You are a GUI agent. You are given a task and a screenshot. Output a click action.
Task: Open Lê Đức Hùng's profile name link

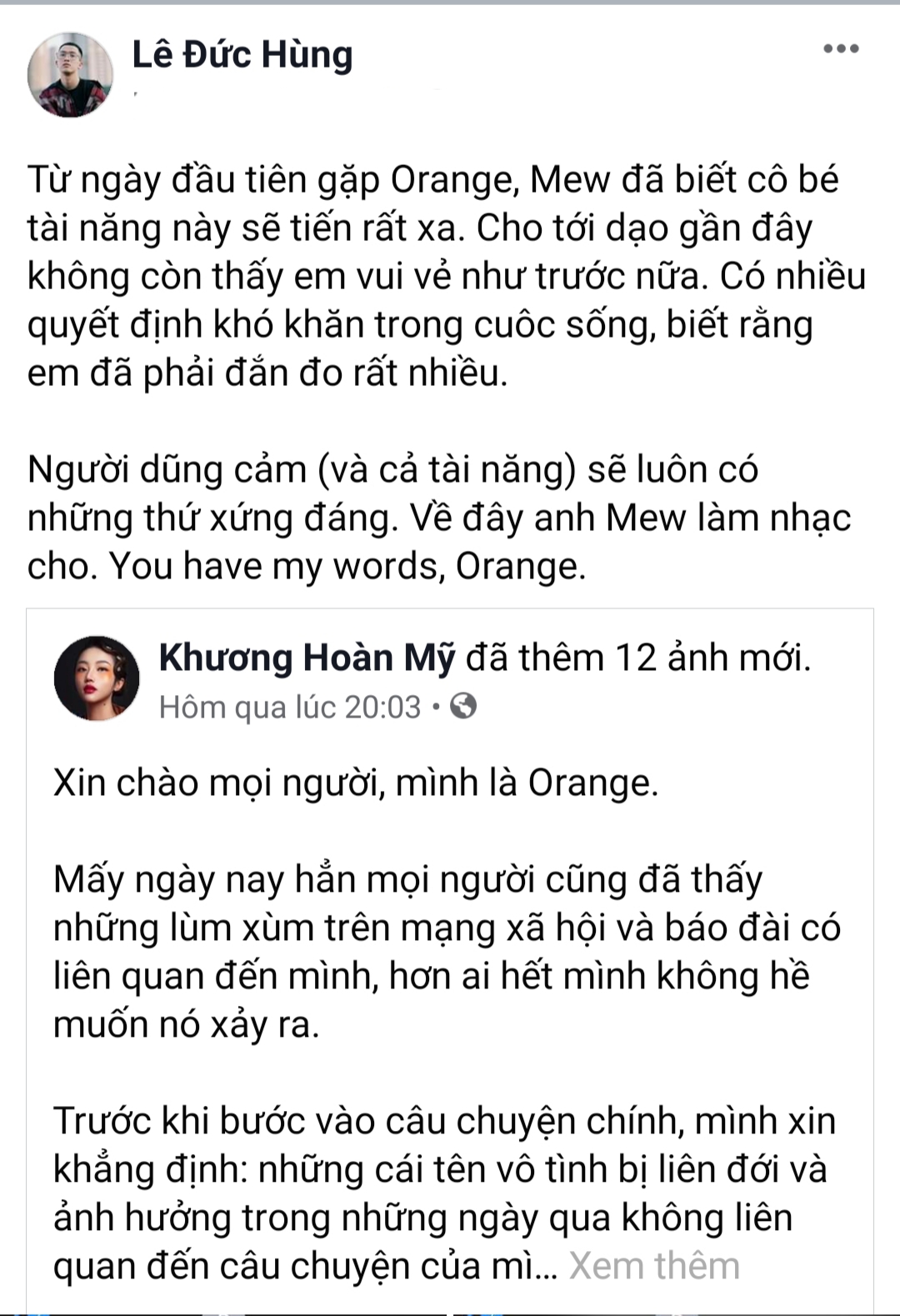[x=242, y=55]
